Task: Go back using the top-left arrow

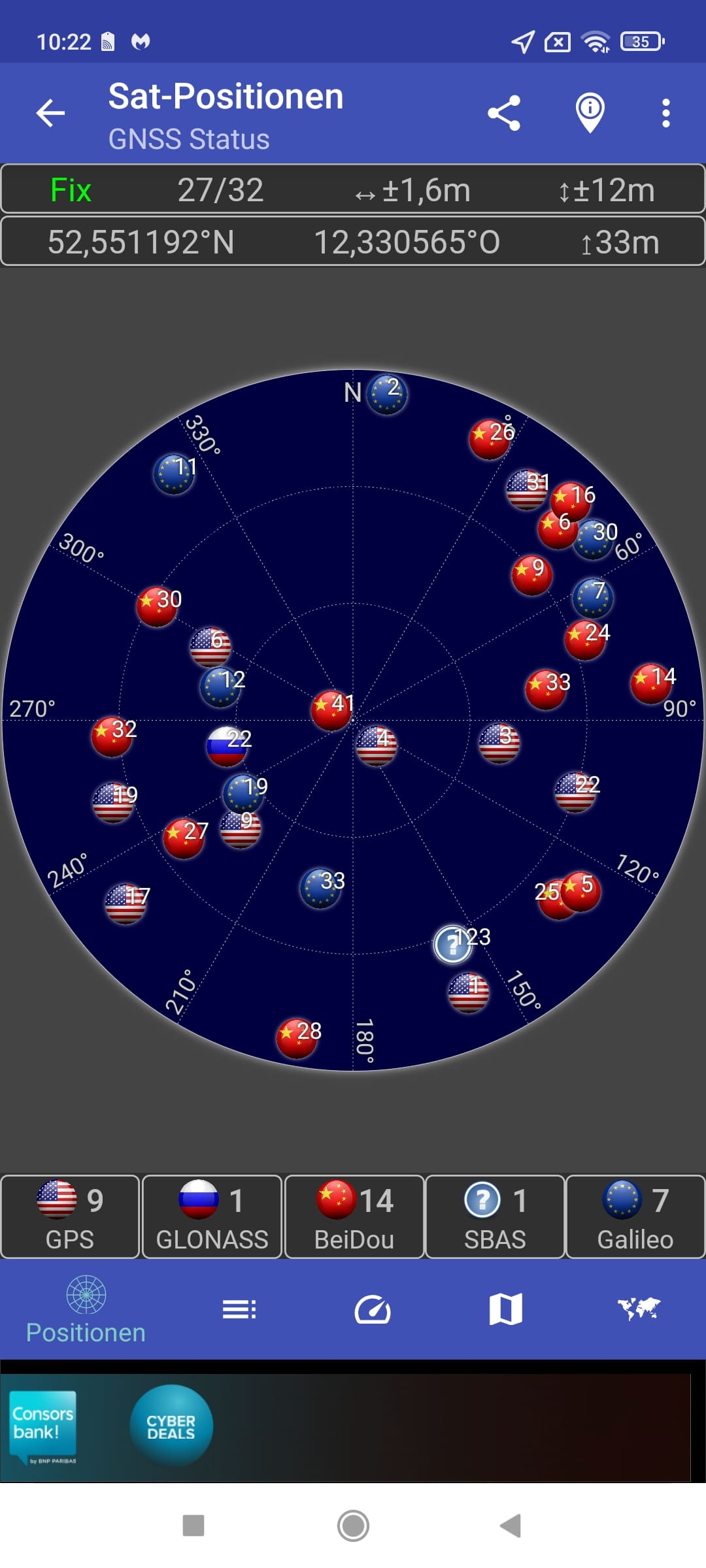Action: (x=50, y=113)
